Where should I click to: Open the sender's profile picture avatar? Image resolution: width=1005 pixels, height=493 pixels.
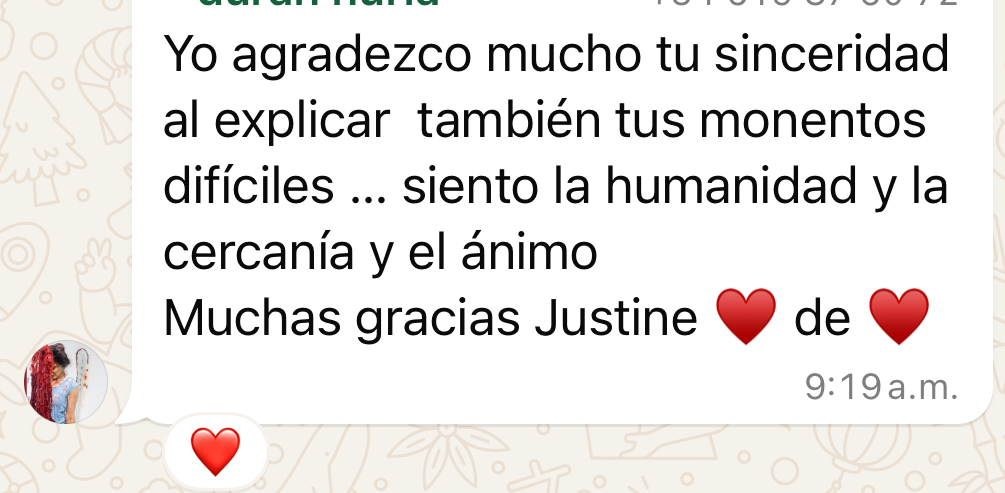point(65,382)
